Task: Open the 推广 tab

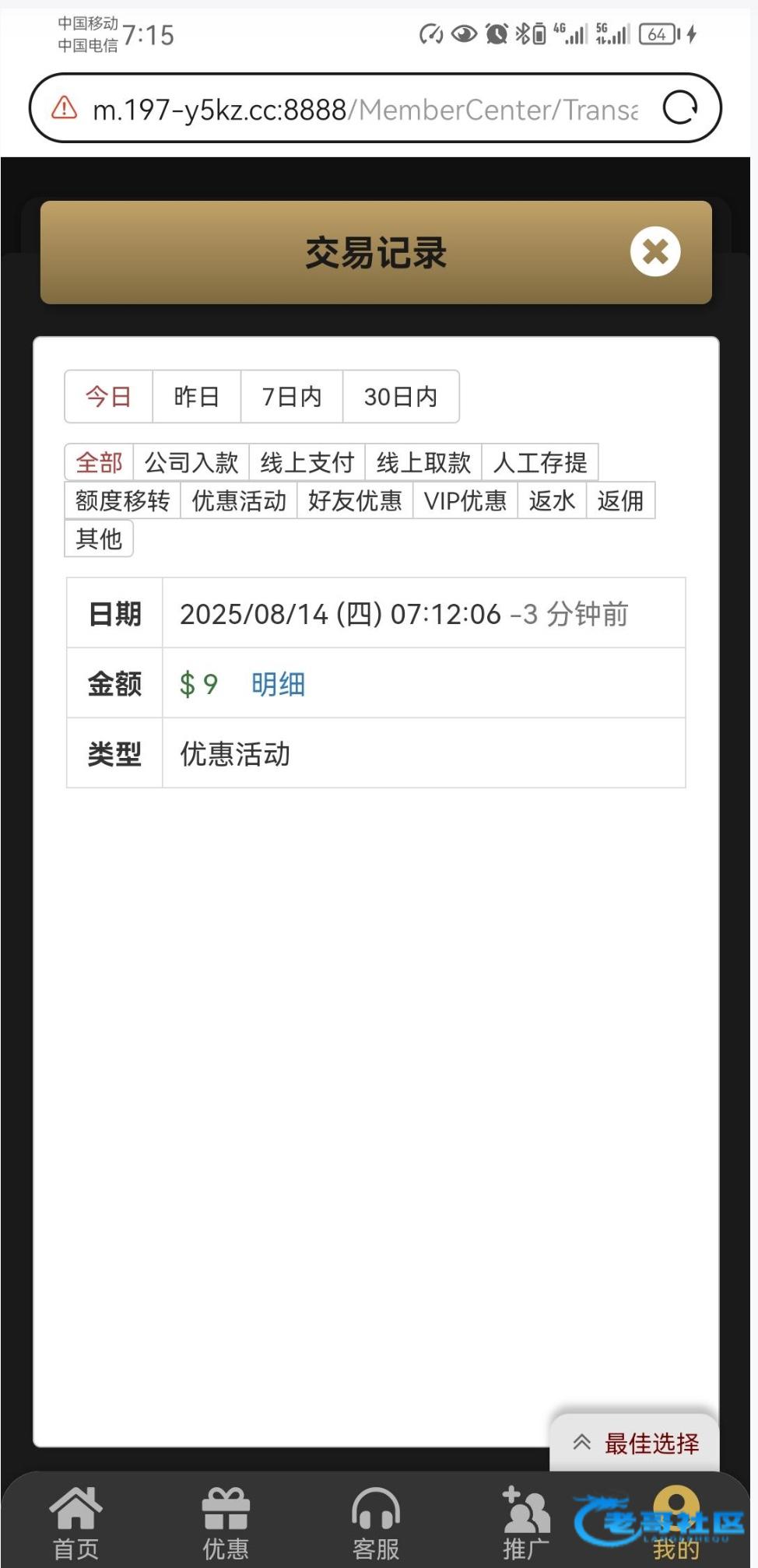Action: (x=526, y=1522)
